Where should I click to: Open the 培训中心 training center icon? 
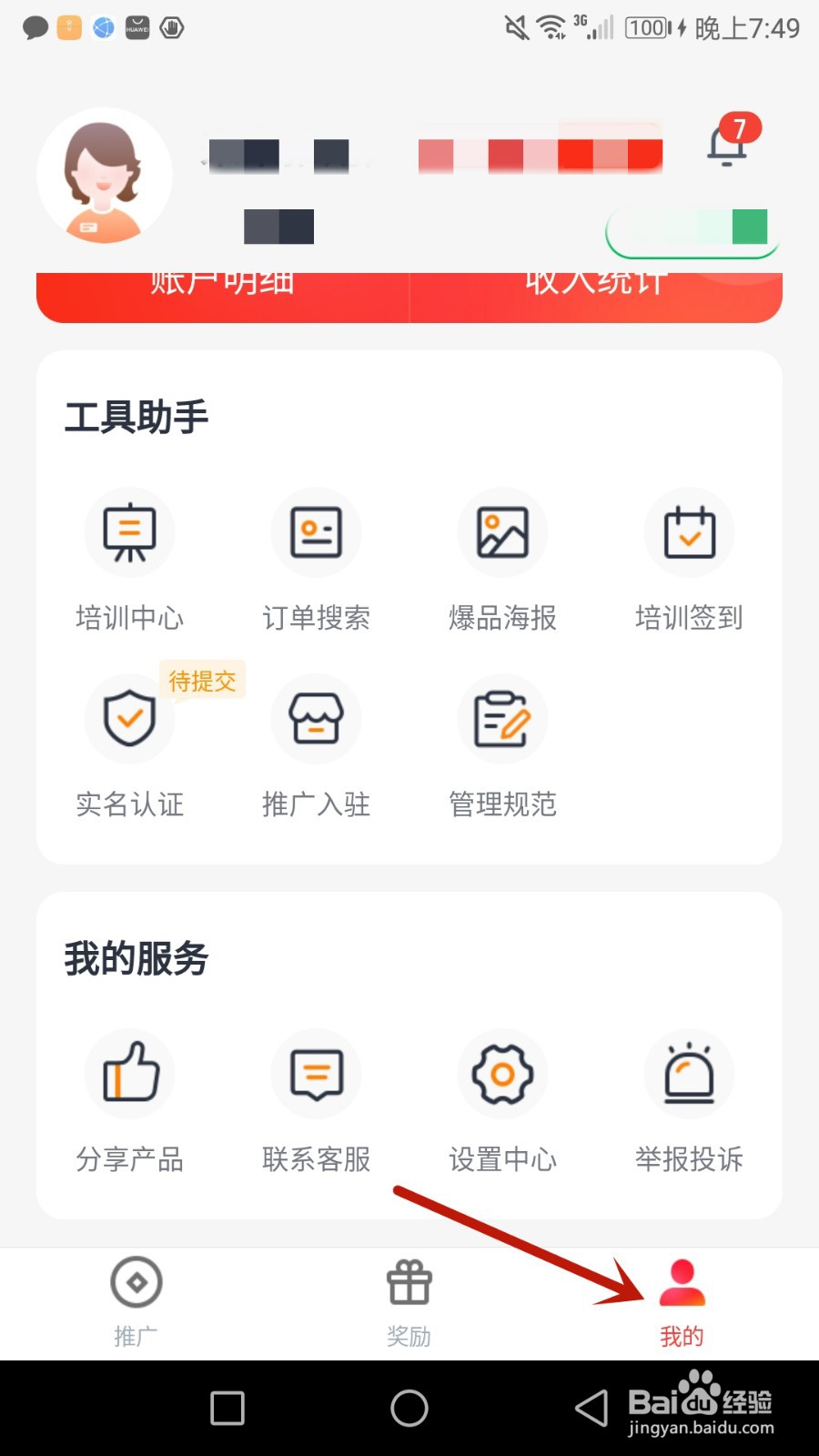pos(129,532)
